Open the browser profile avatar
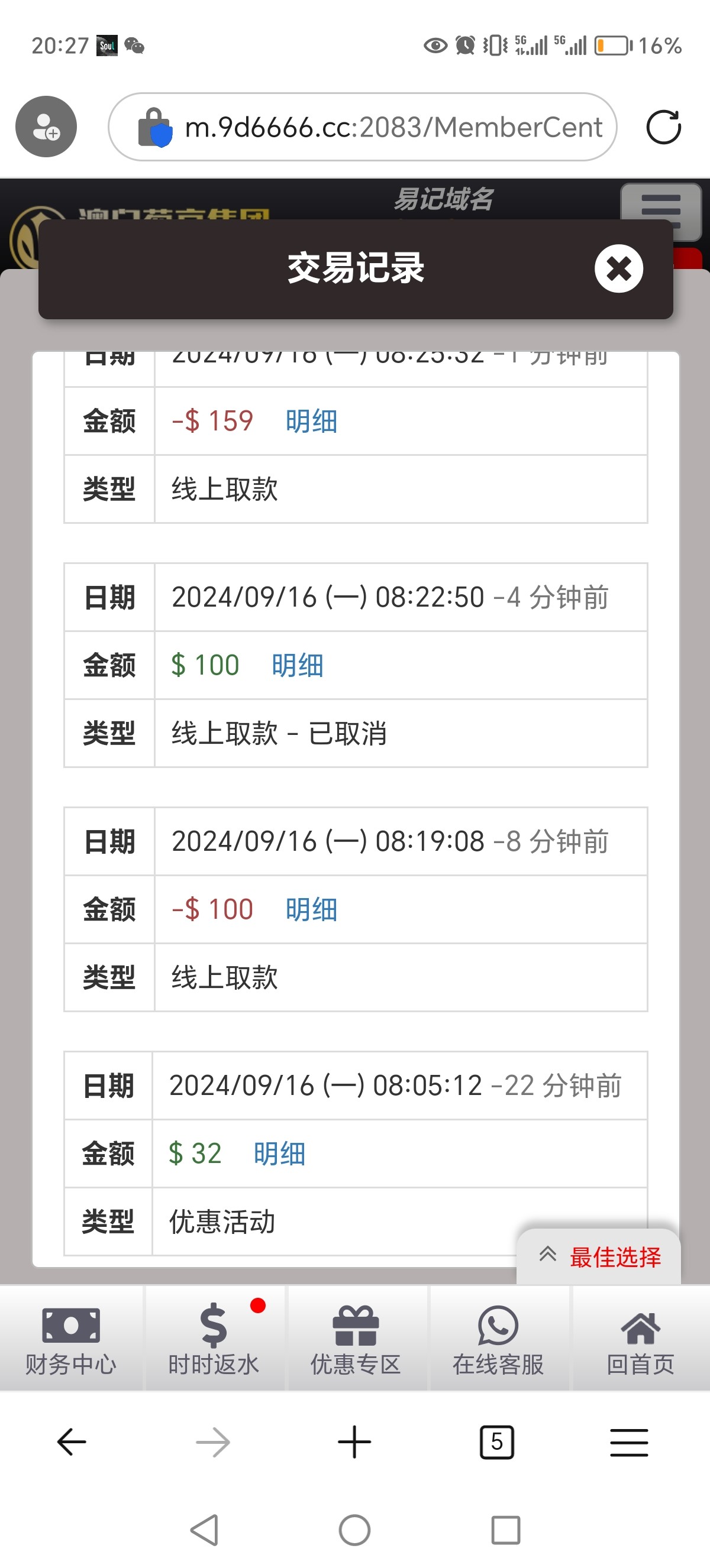 pos(46,127)
